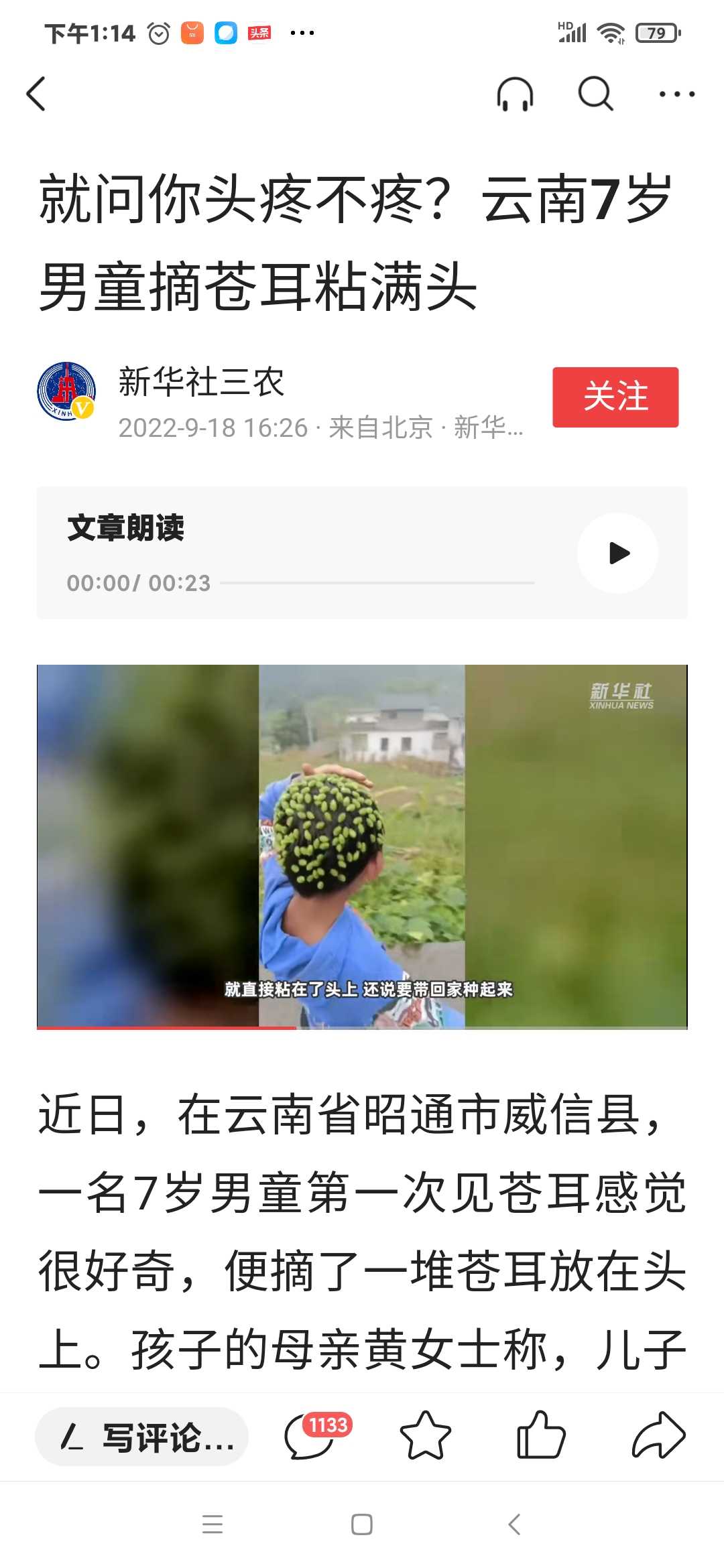Open the 写评论 comment box

[x=141, y=1436]
